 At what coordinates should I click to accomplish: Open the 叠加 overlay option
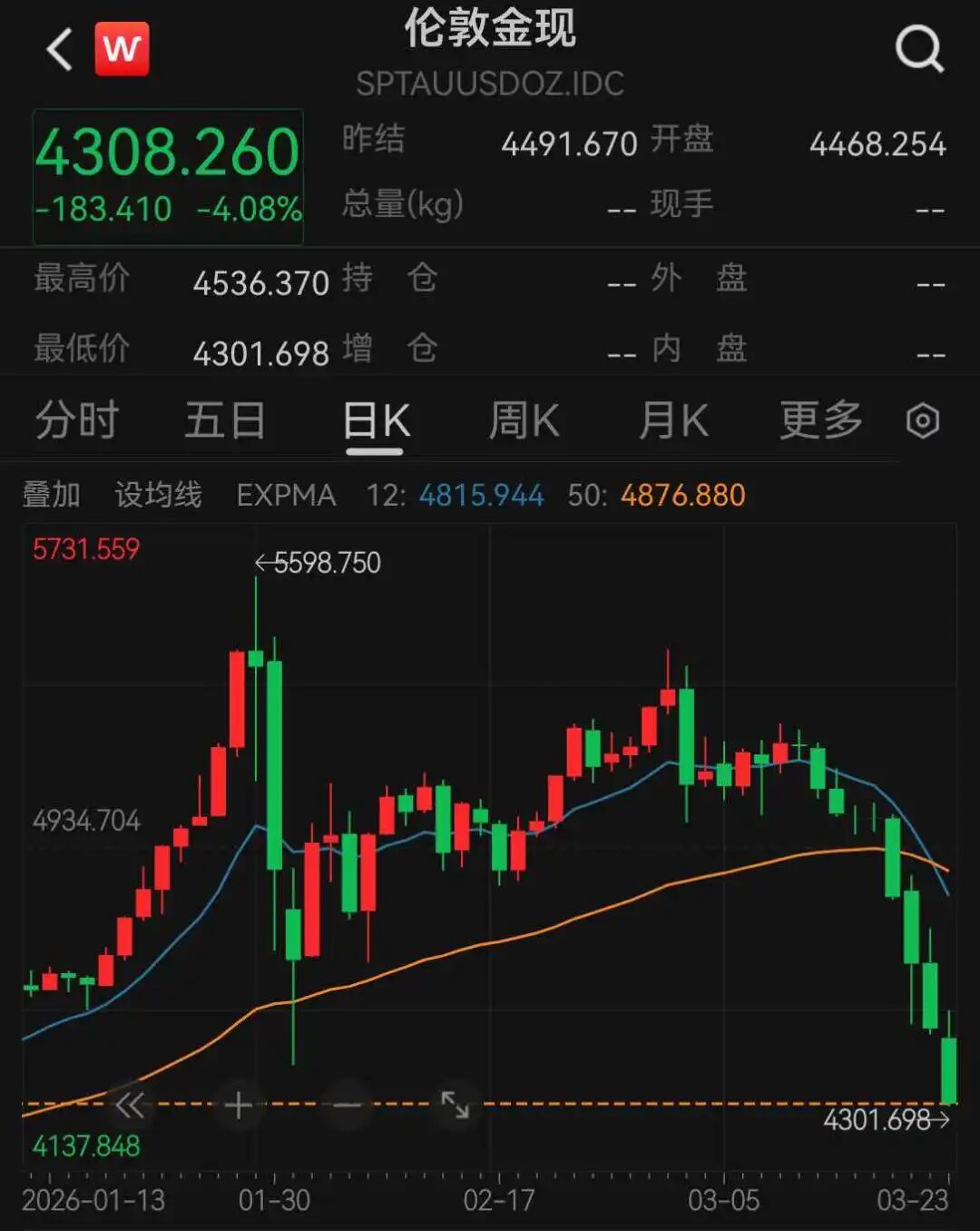[50, 495]
